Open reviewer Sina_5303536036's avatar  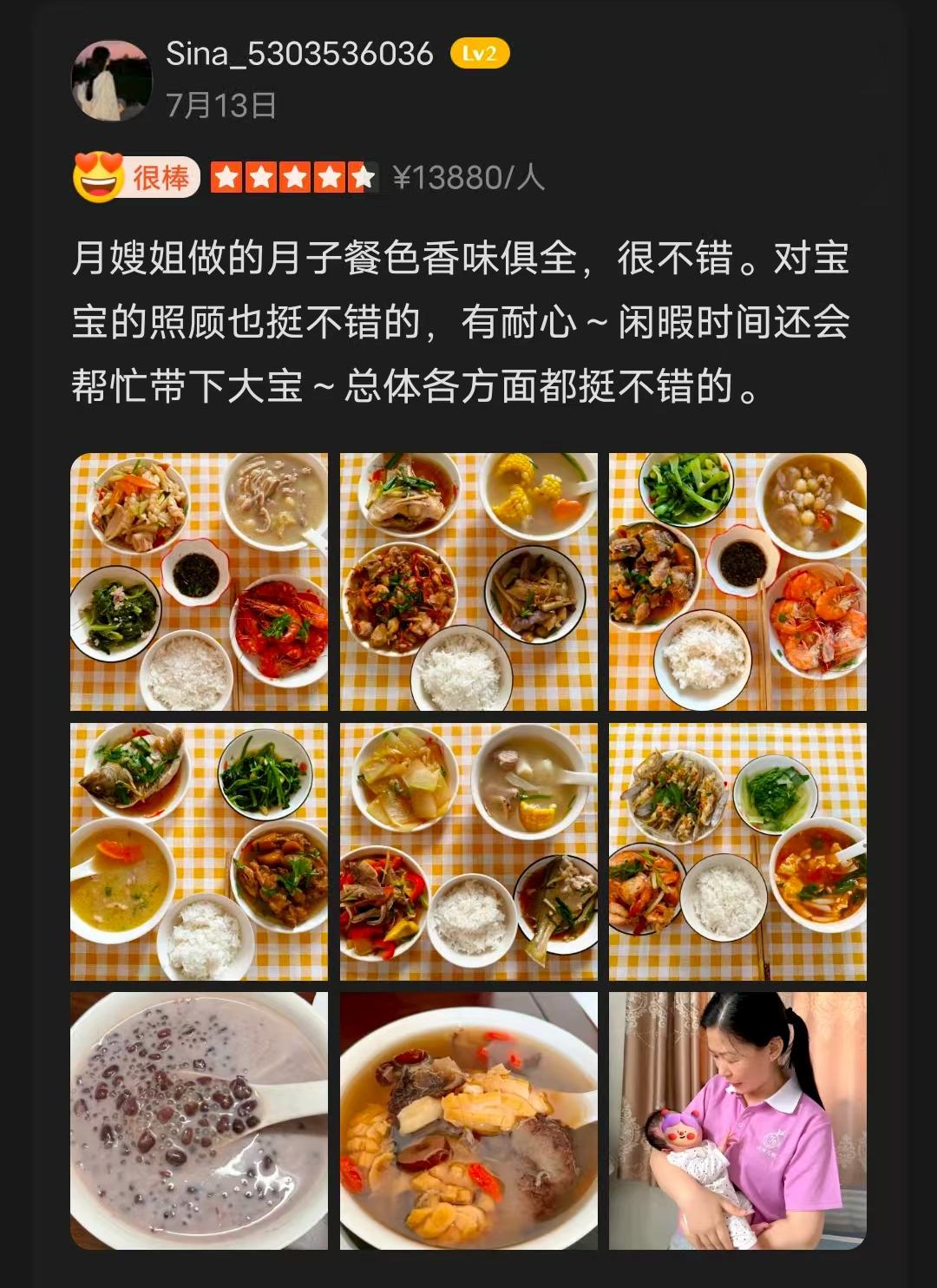[111, 81]
